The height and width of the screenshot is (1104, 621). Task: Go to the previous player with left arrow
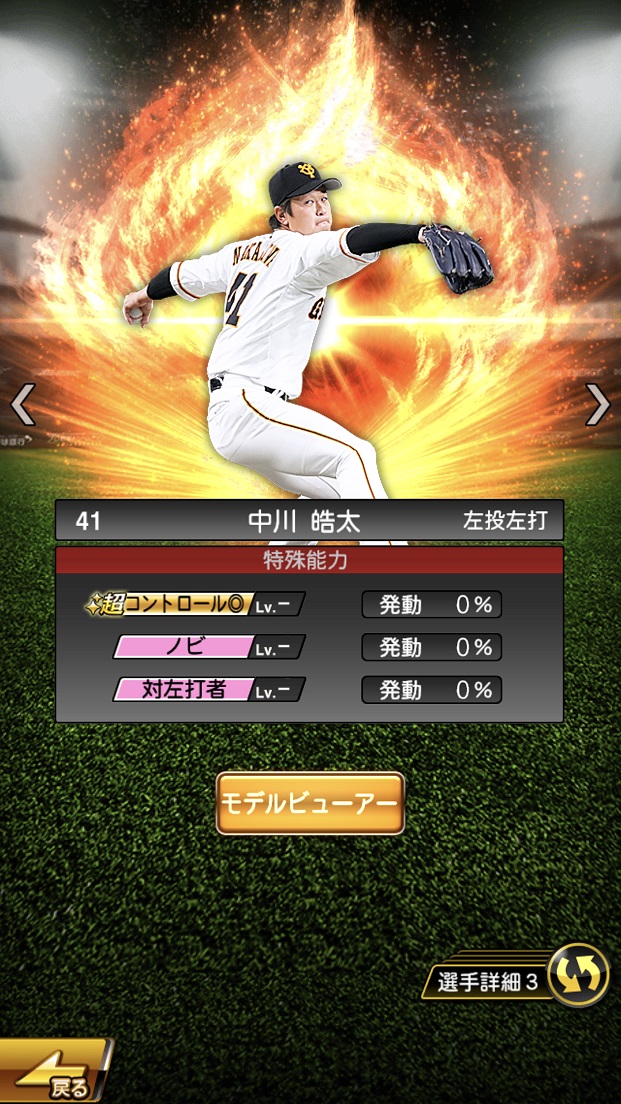click(x=22, y=405)
